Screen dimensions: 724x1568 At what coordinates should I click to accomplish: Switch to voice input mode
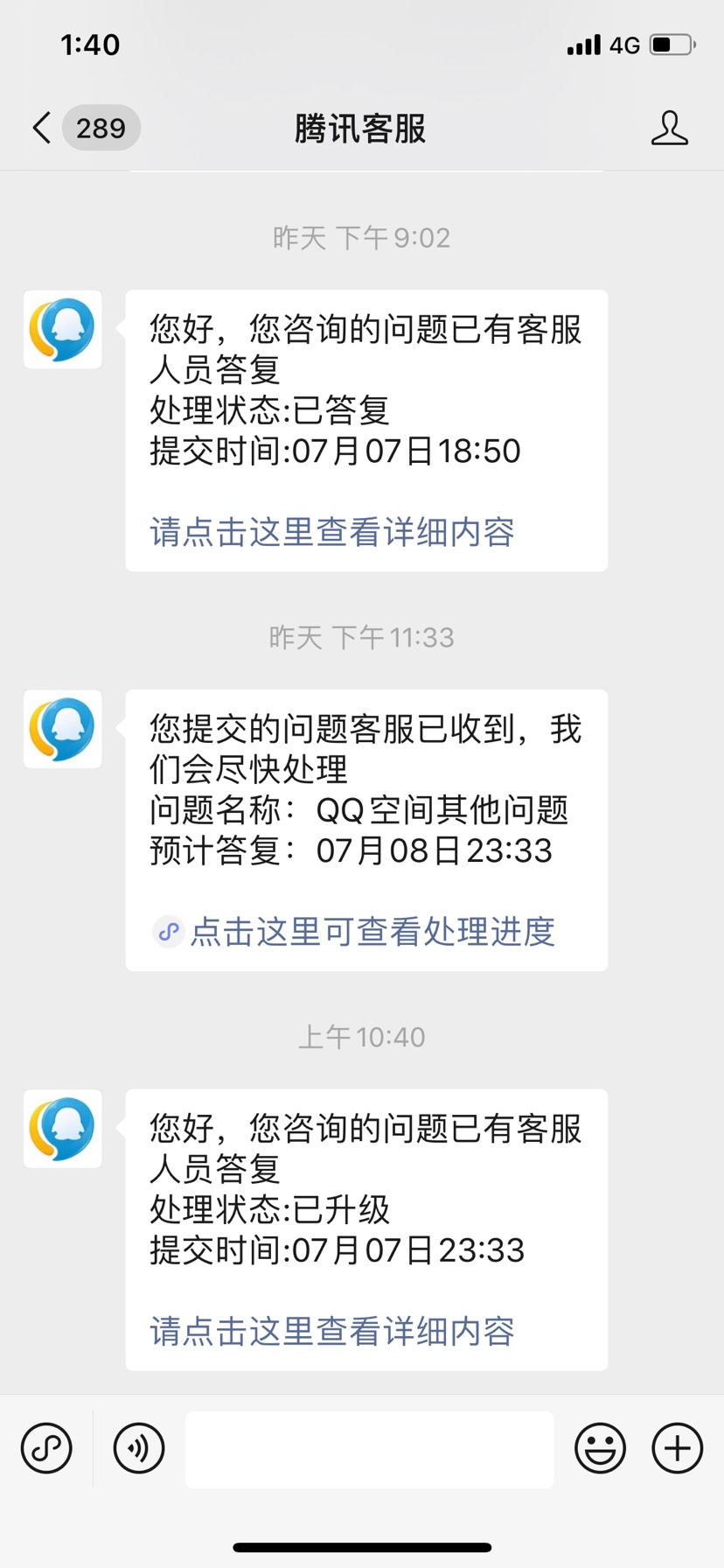pyautogui.click(x=139, y=1449)
